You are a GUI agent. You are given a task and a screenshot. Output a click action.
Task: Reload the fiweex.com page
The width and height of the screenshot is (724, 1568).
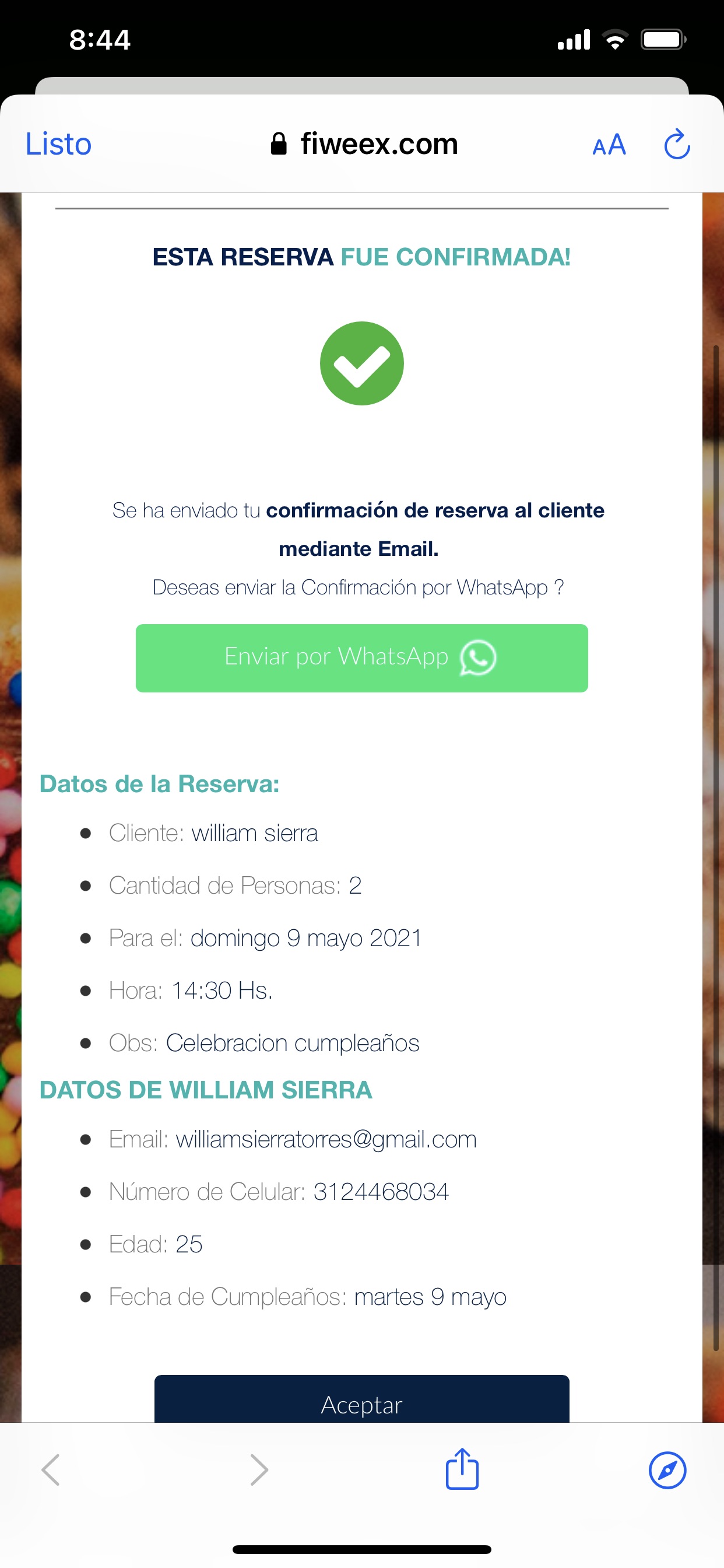[x=677, y=144]
